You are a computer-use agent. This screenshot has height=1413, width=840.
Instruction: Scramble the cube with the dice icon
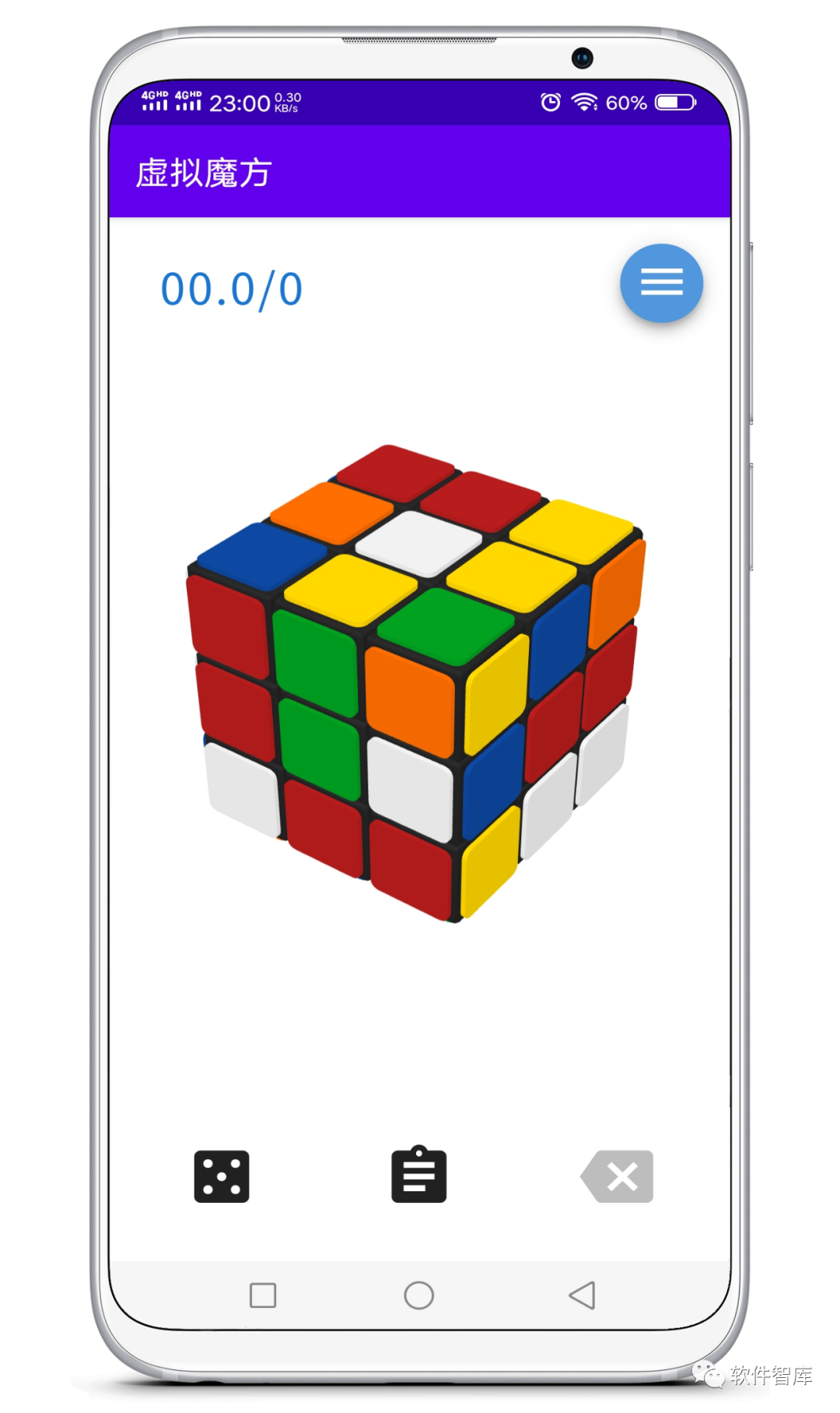222,1176
